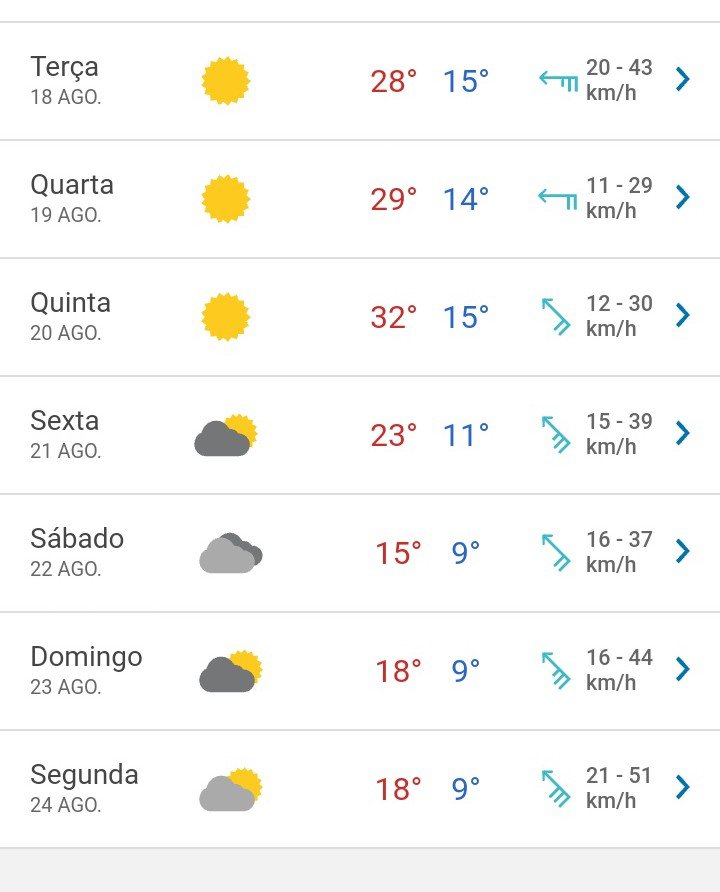Open Quarta 19 AGO. forecast details
Image resolution: width=720 pixels, height=892 pixels.
pos(683,198)
